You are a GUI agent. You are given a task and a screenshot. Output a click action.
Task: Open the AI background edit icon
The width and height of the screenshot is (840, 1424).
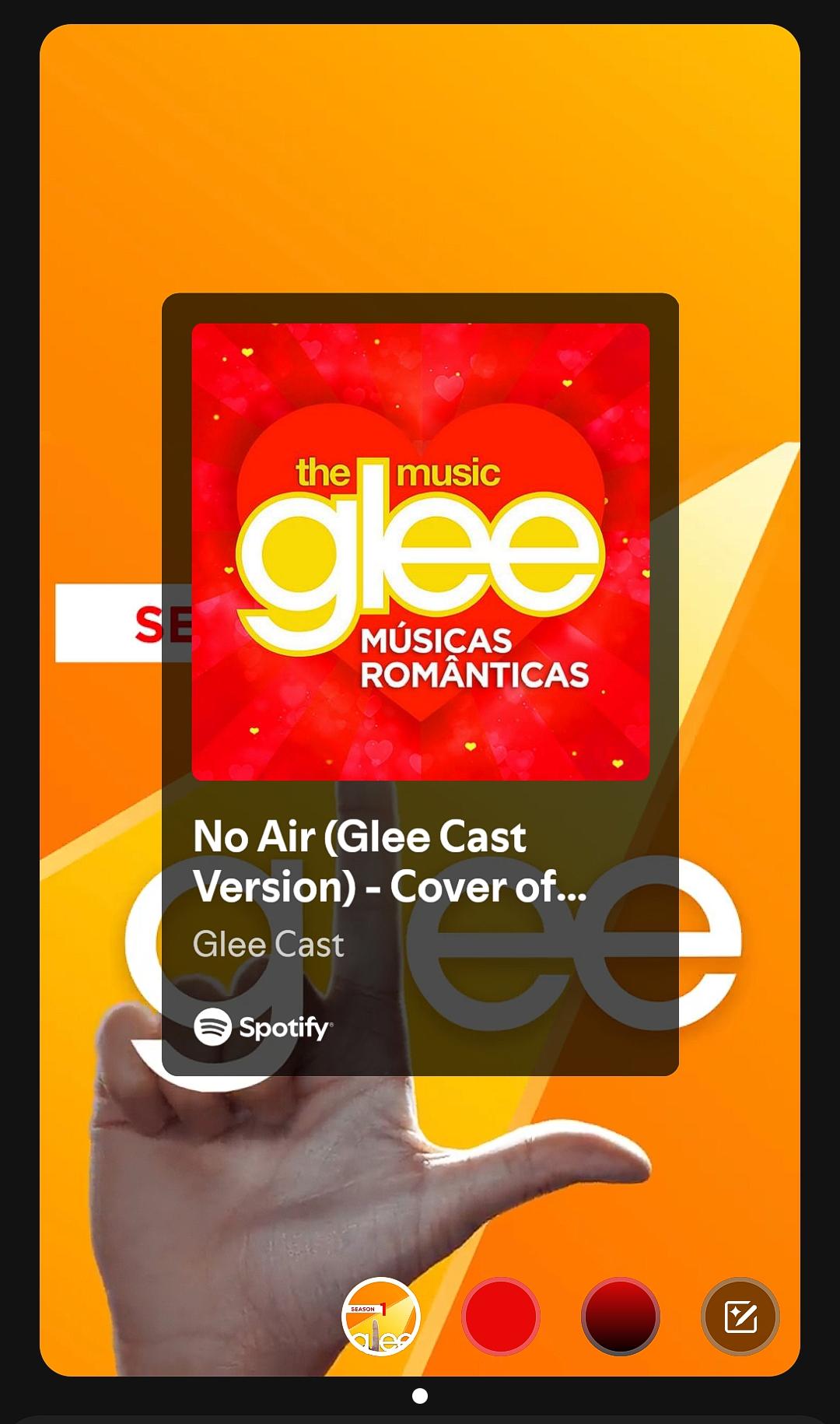click(740, 1317)
